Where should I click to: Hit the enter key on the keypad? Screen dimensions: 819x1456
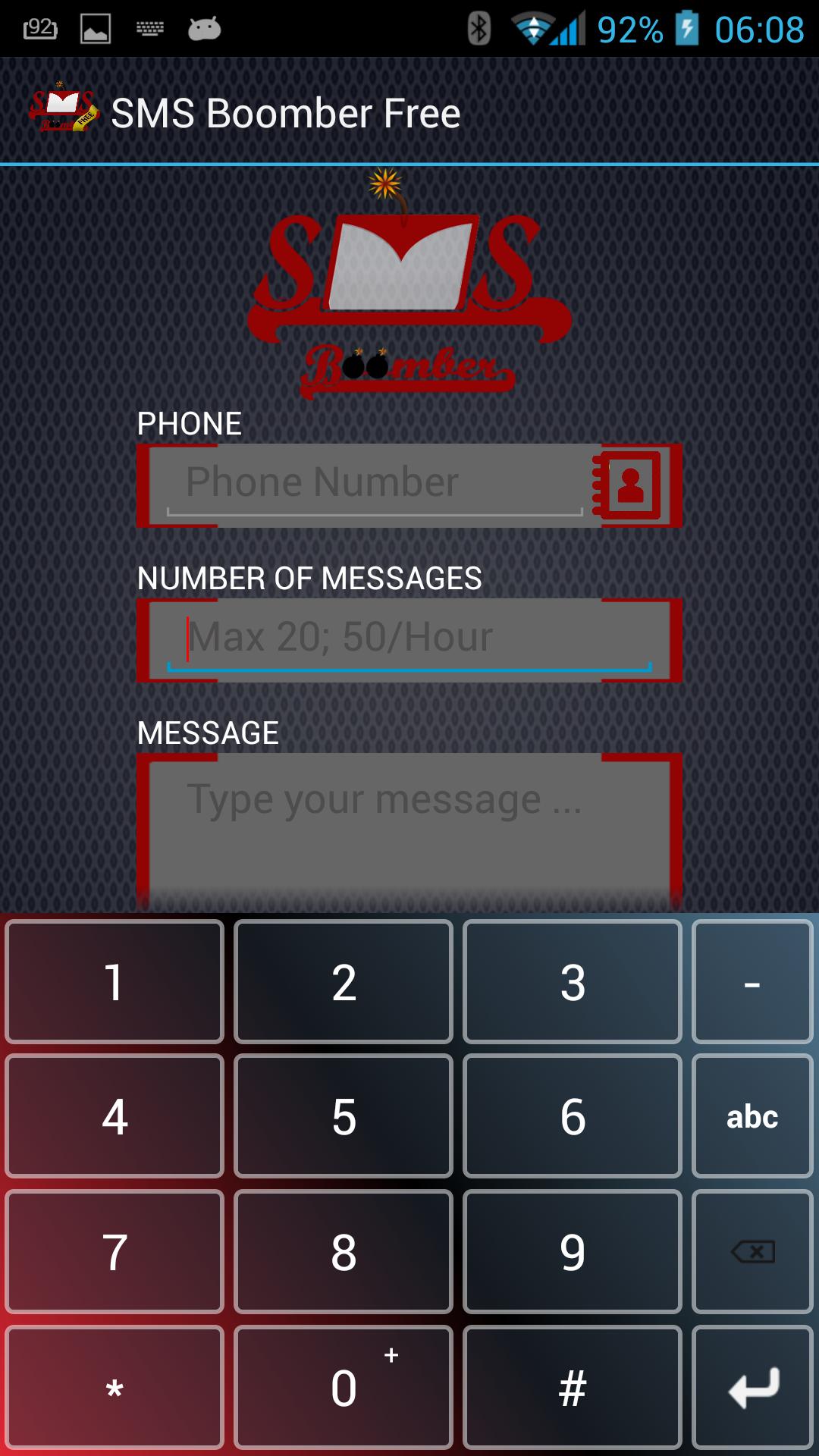click(x=752, y=1388)
